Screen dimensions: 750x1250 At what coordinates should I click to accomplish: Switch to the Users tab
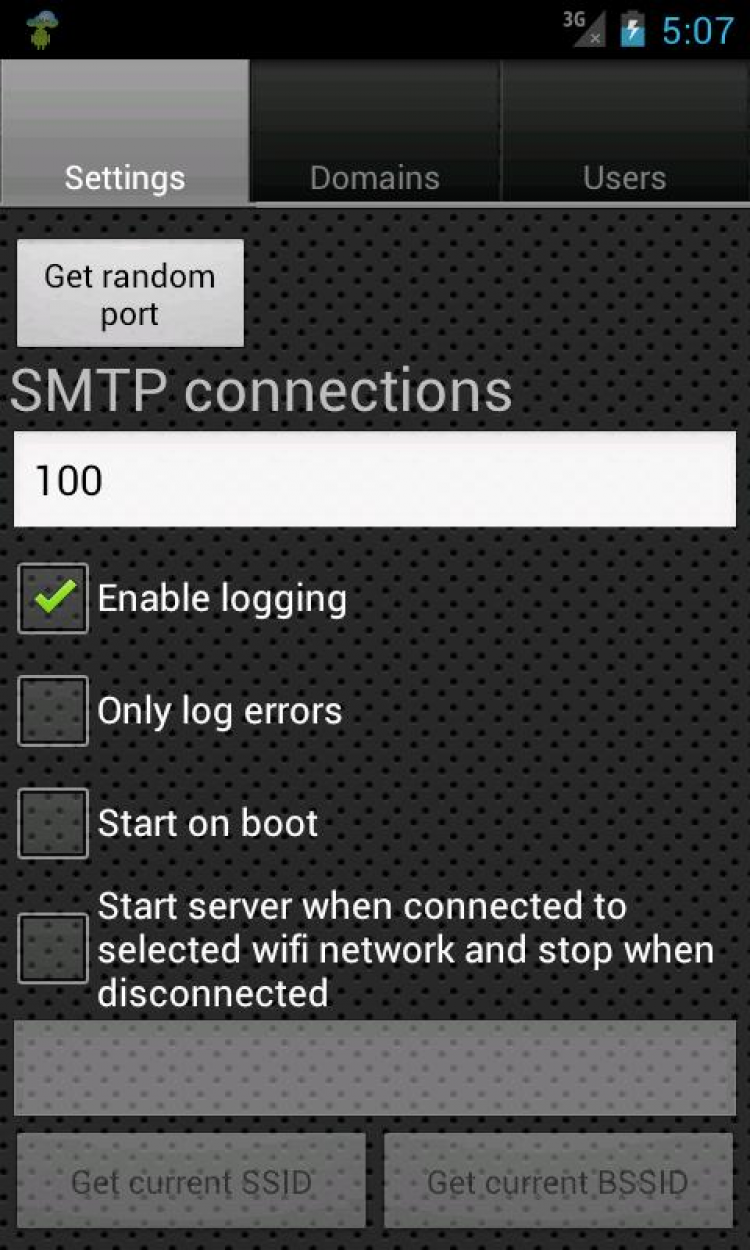(625, 133)
